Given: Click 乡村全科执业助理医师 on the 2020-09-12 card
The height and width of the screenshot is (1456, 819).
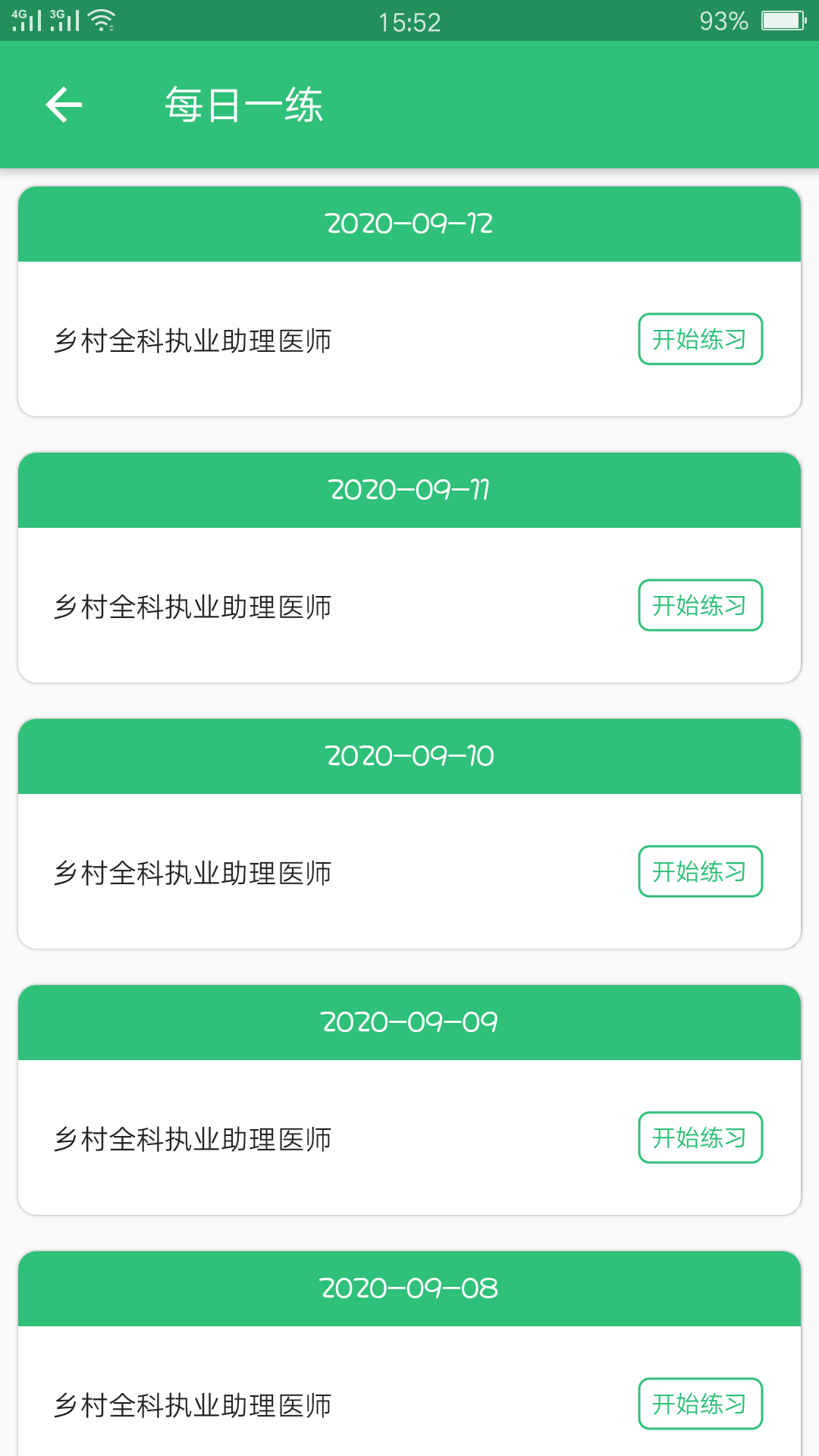Looking at the screenshot, I should click(194, 339).
